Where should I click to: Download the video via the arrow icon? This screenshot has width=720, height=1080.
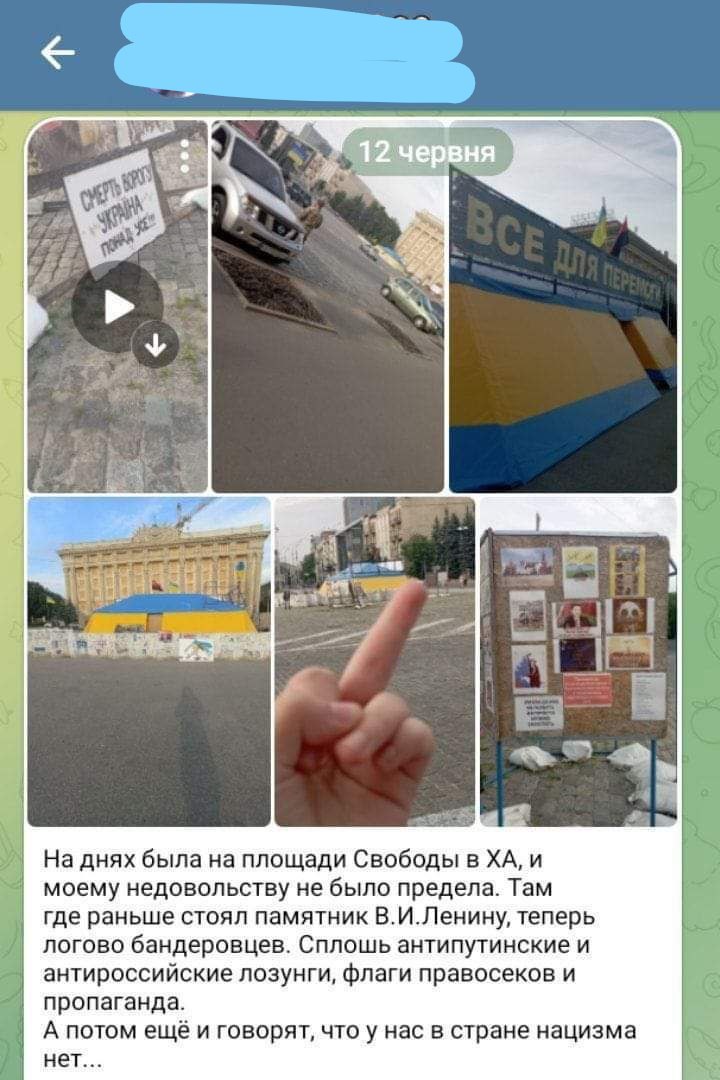point(155,346)
